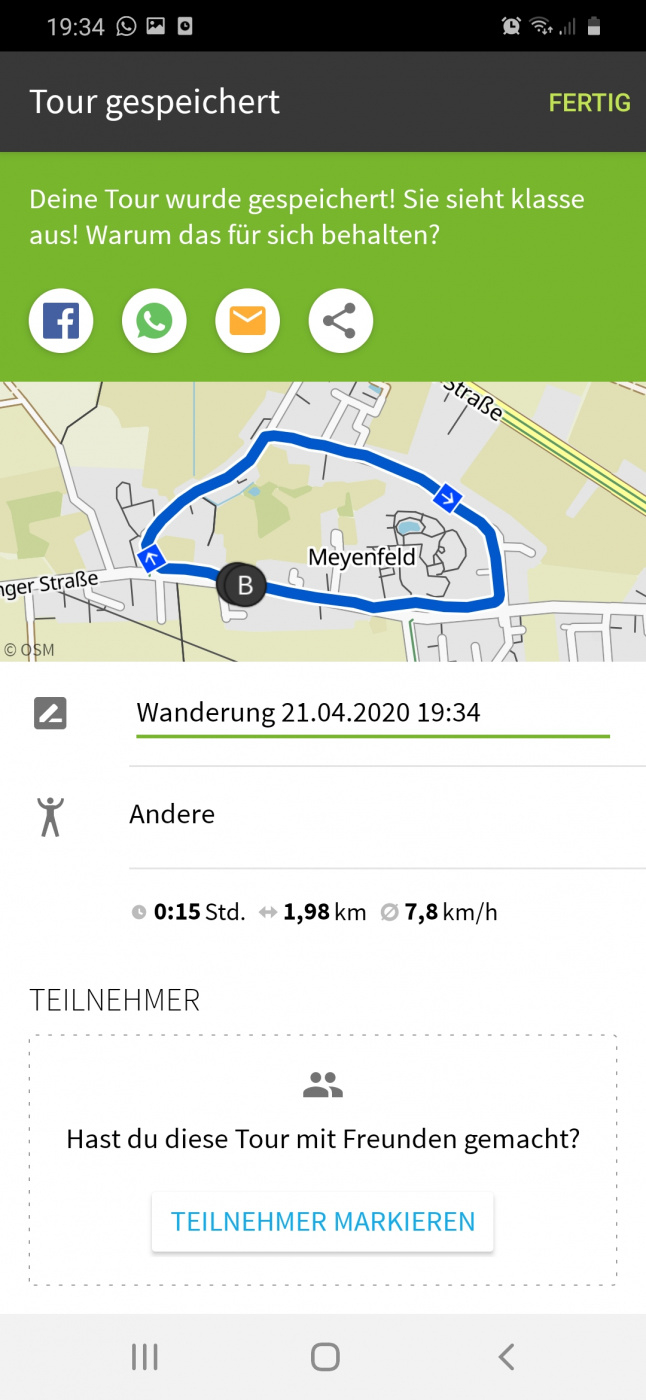Go back using the system back button

coord(506,1357)
